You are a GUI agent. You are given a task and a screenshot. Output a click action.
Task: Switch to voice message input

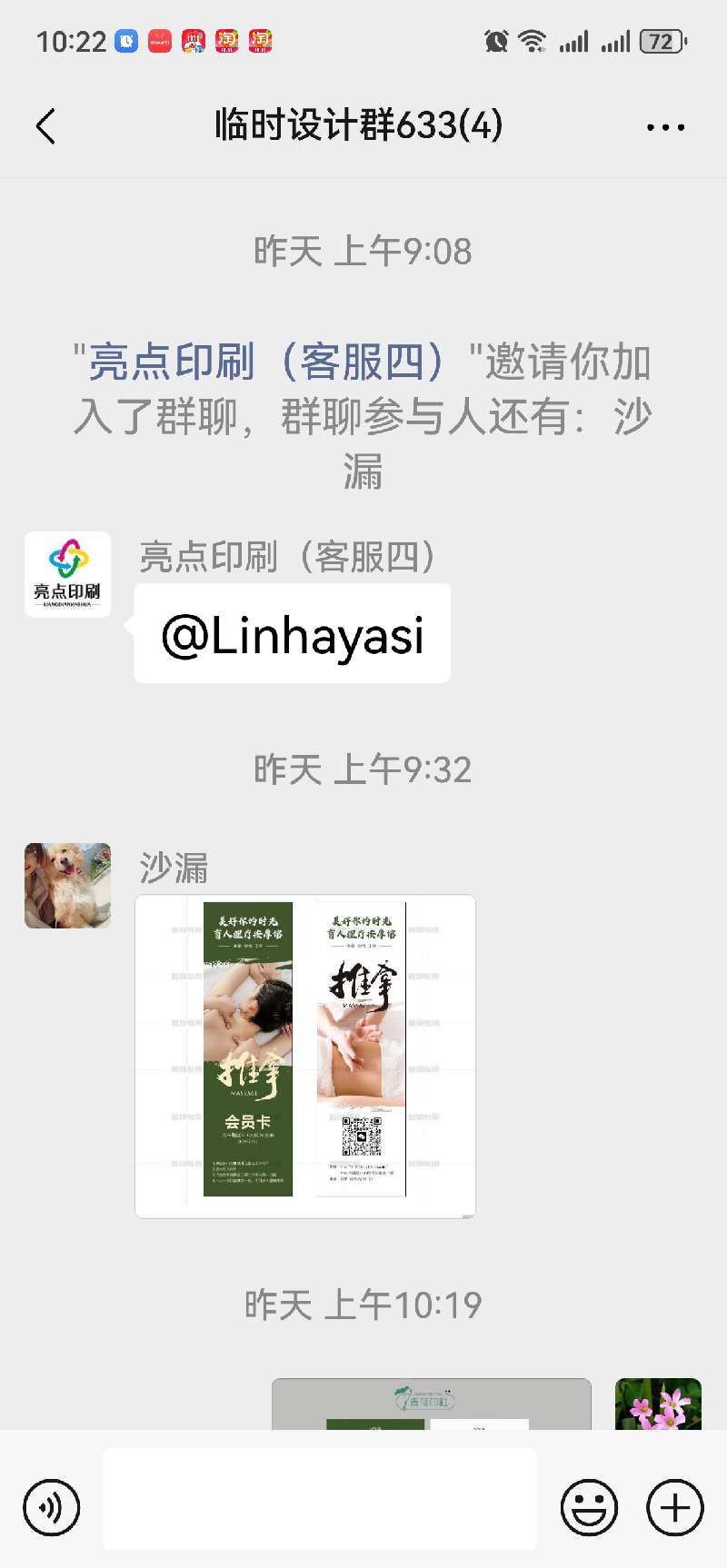coord(52,1508)
